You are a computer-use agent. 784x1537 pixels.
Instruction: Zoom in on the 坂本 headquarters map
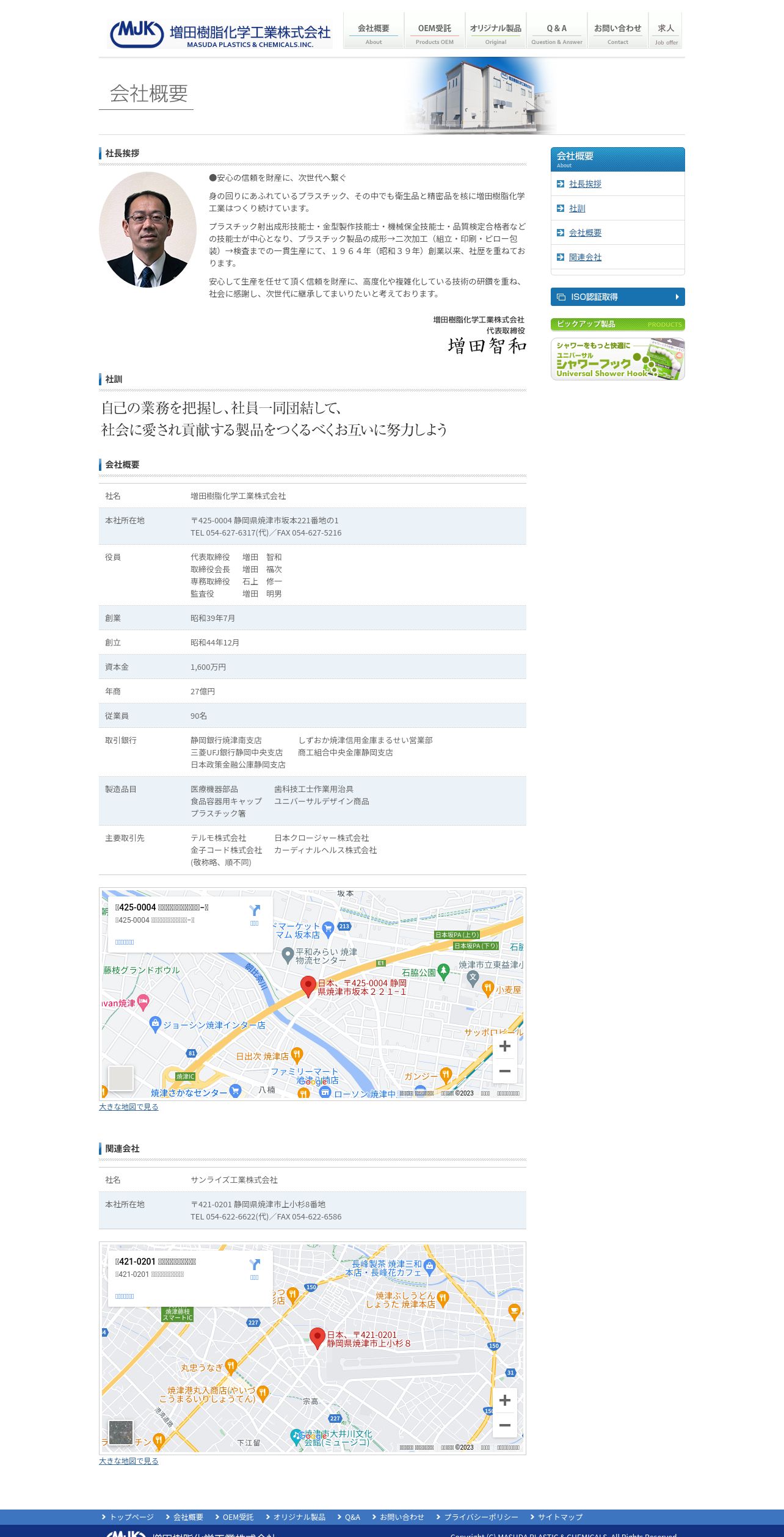(505, 1046)
